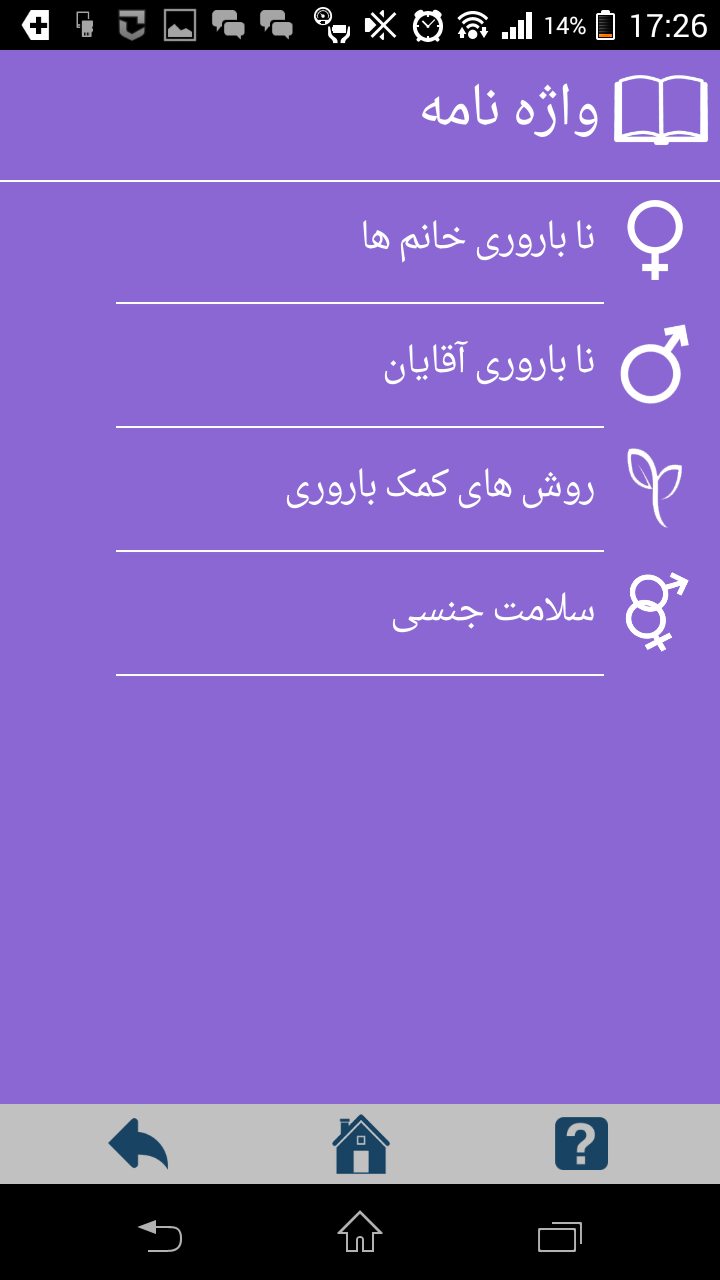The image size is (720, 1280).
Task: Open the نا باروری آقایان glossary section
Action: [x=489, y=363]
